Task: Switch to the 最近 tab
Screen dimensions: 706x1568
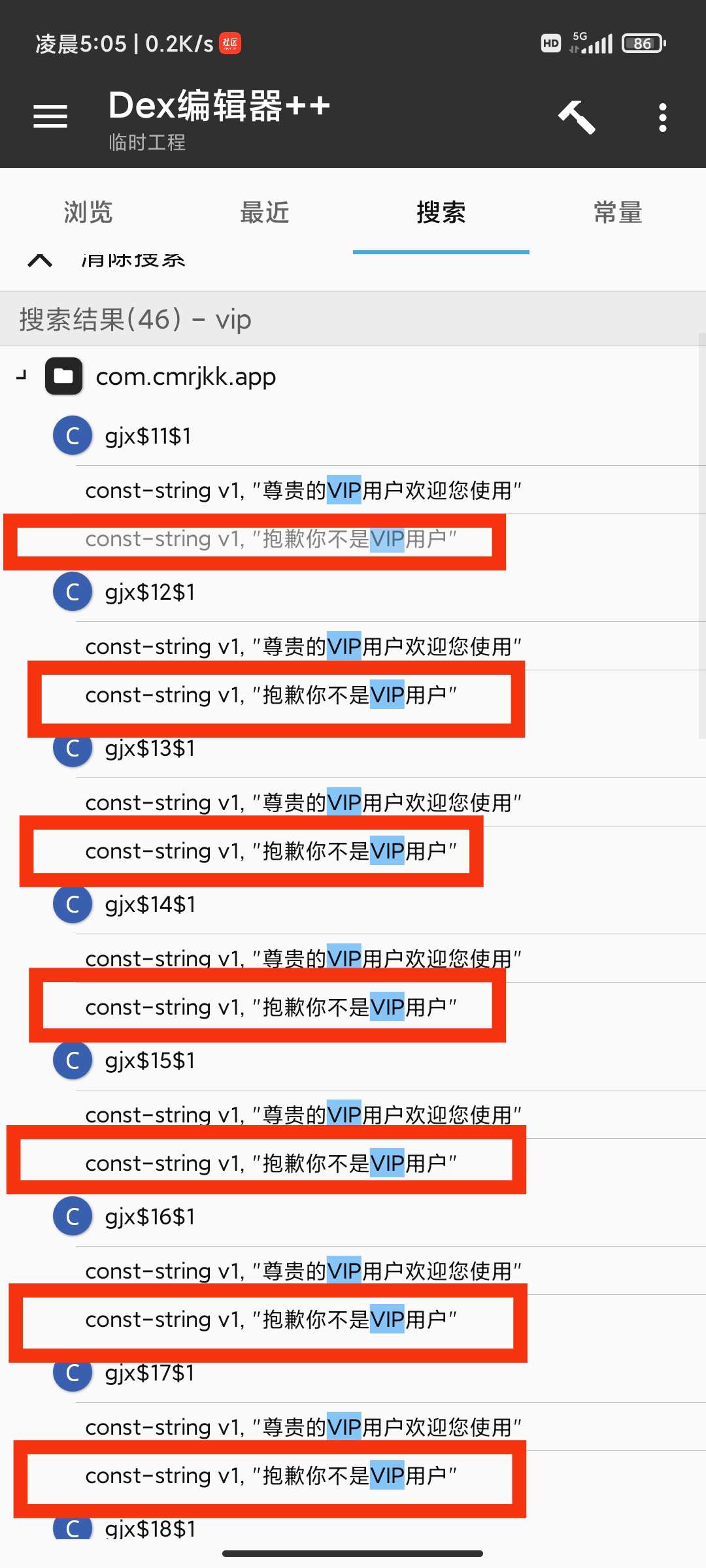Action: click(x=265, y=212)
